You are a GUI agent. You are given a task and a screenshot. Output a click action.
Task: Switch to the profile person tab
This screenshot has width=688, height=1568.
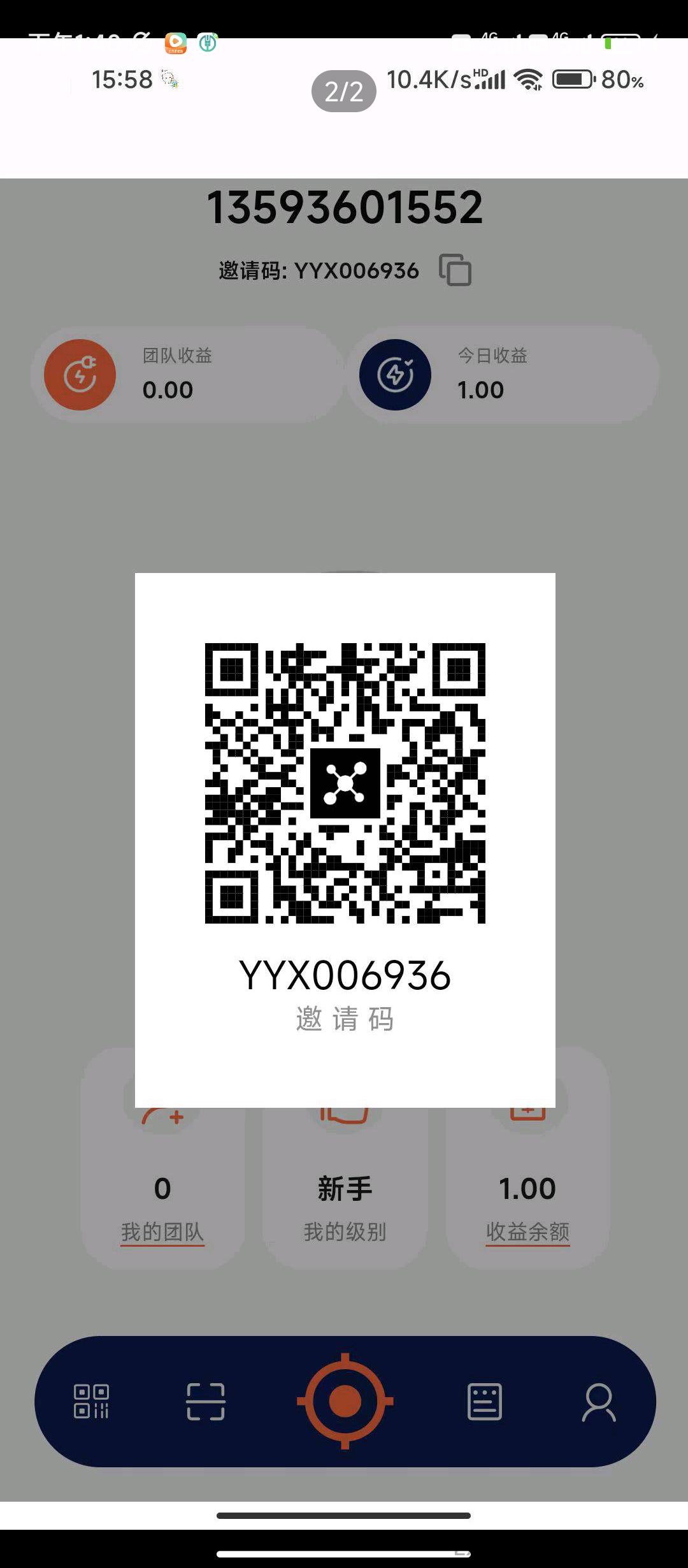click(599, 1402)
